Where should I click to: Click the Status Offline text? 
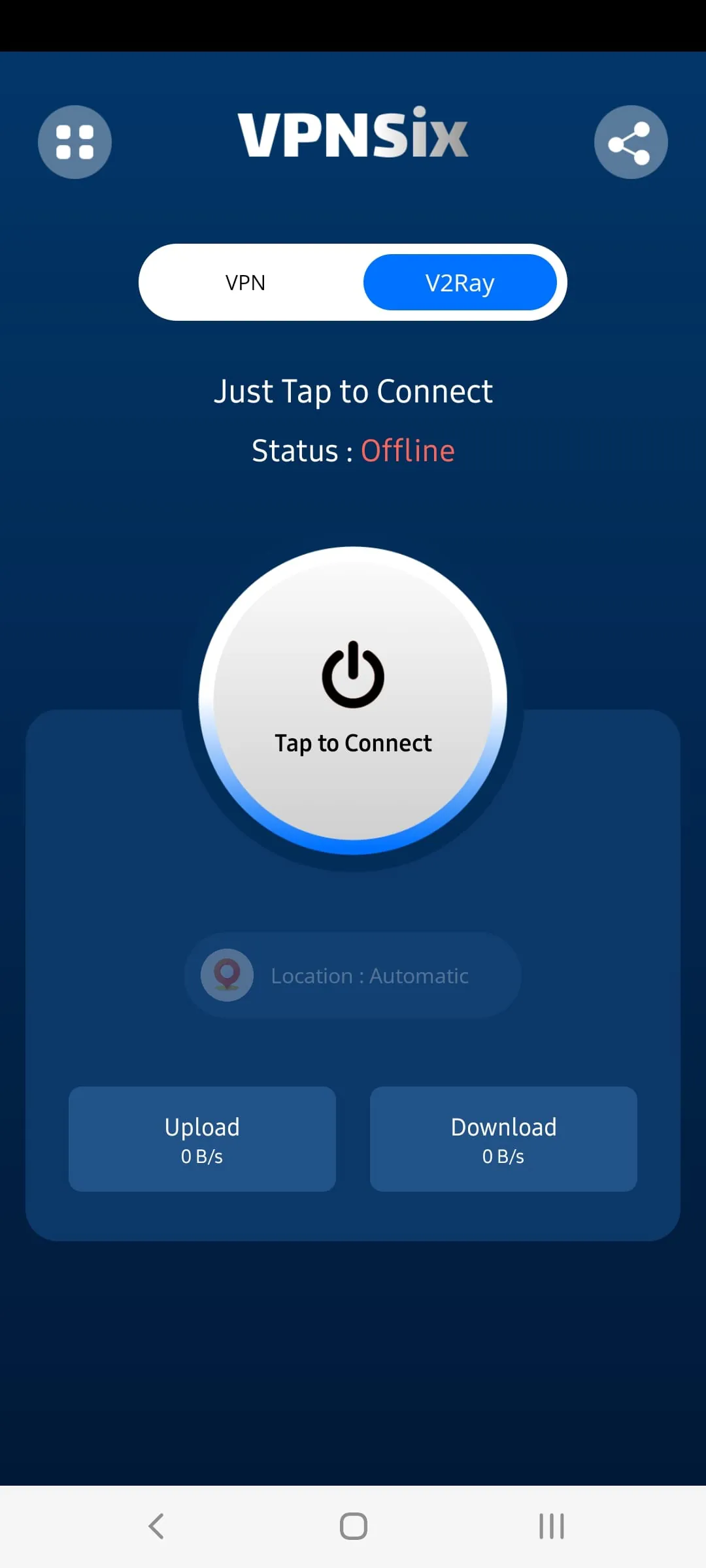pos(353,450)
